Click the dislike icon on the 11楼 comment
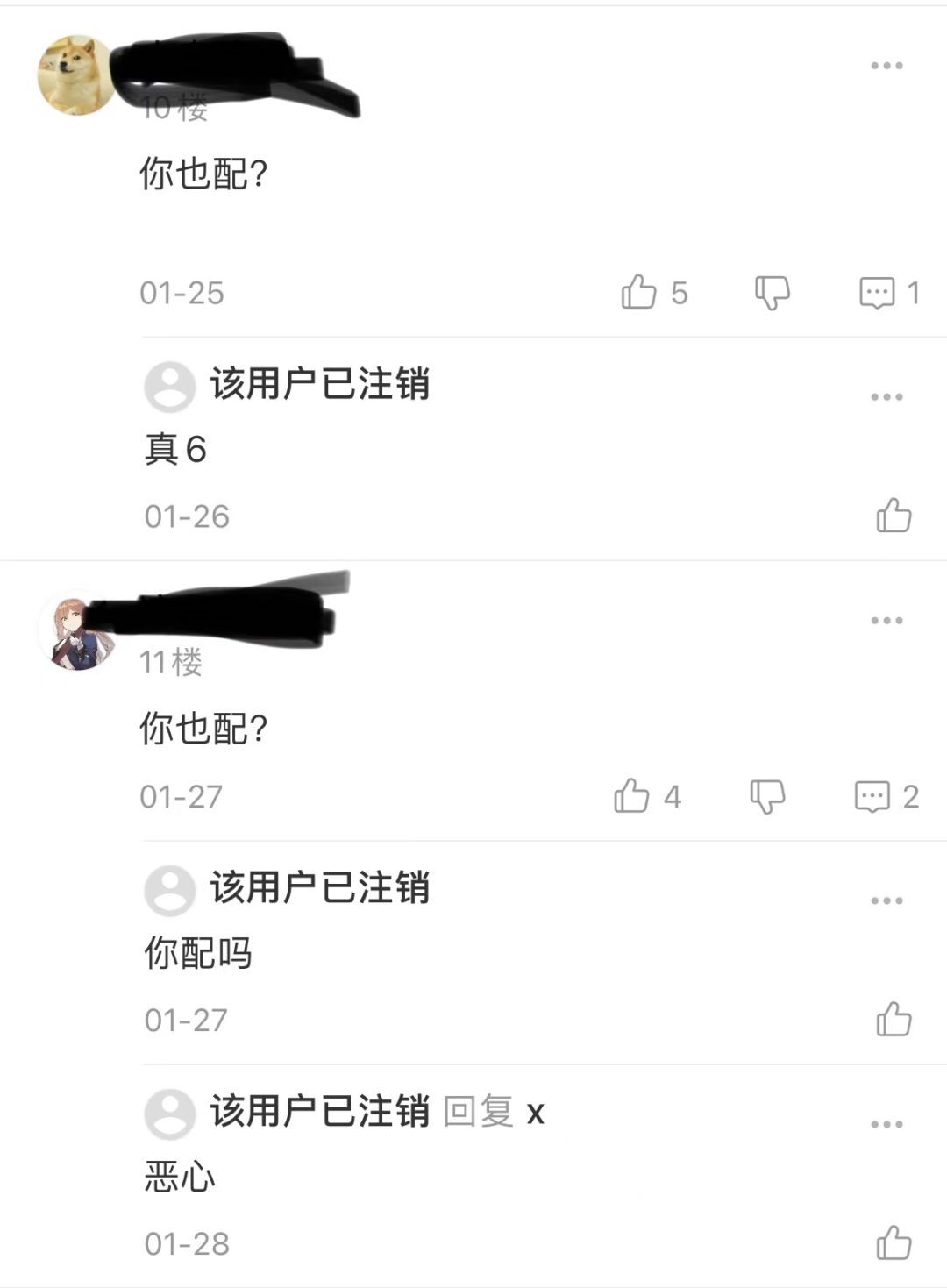 pyautogui.click(x=766, y=796)
